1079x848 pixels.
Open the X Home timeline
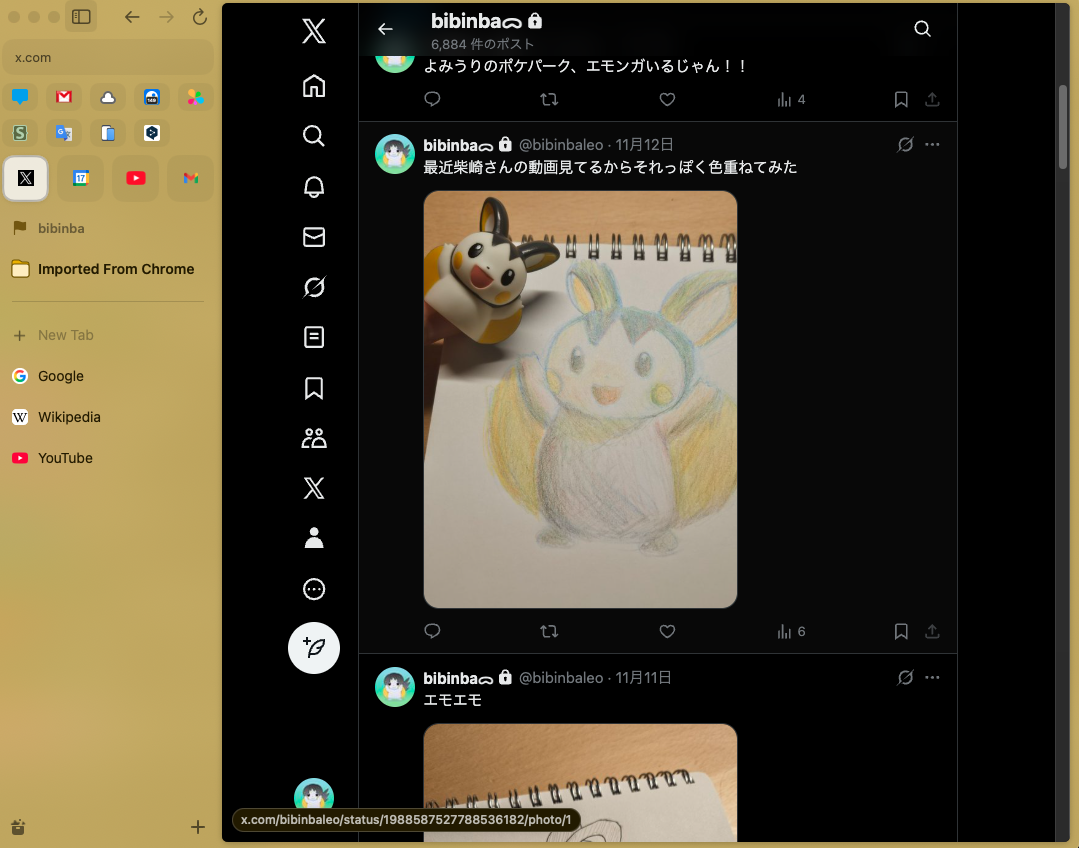(314, 86)
